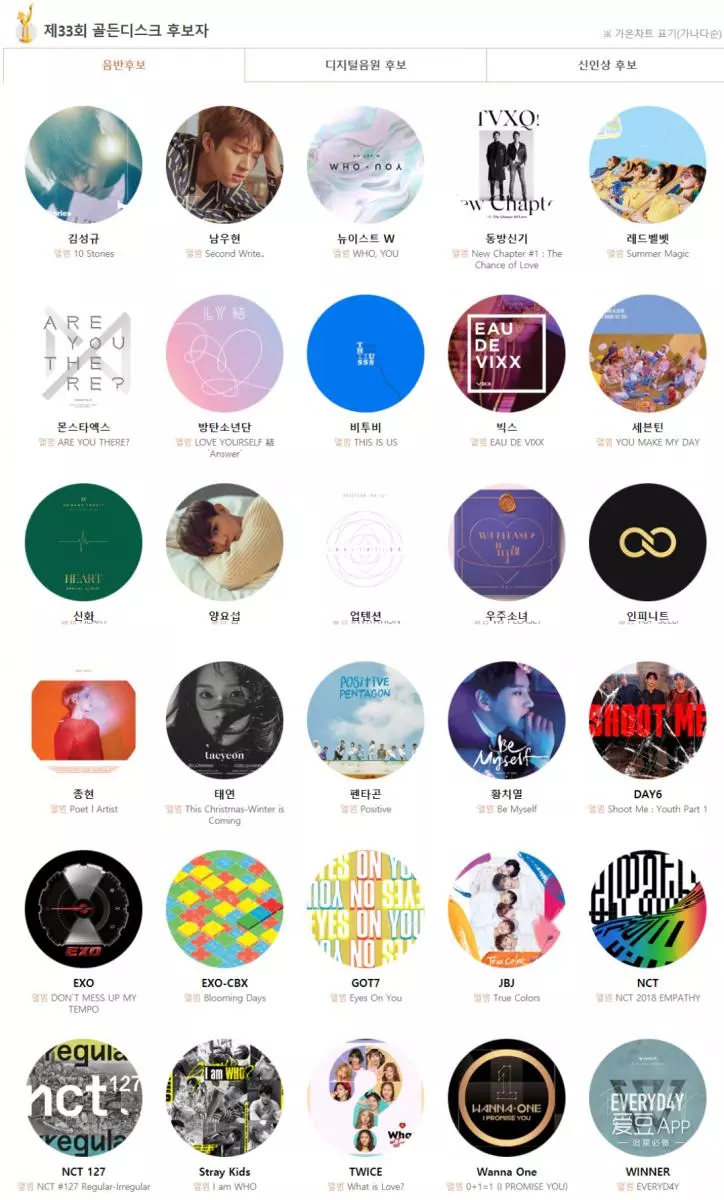Open EXO's DON'T MESS UP MY TEMPO album

83,909
